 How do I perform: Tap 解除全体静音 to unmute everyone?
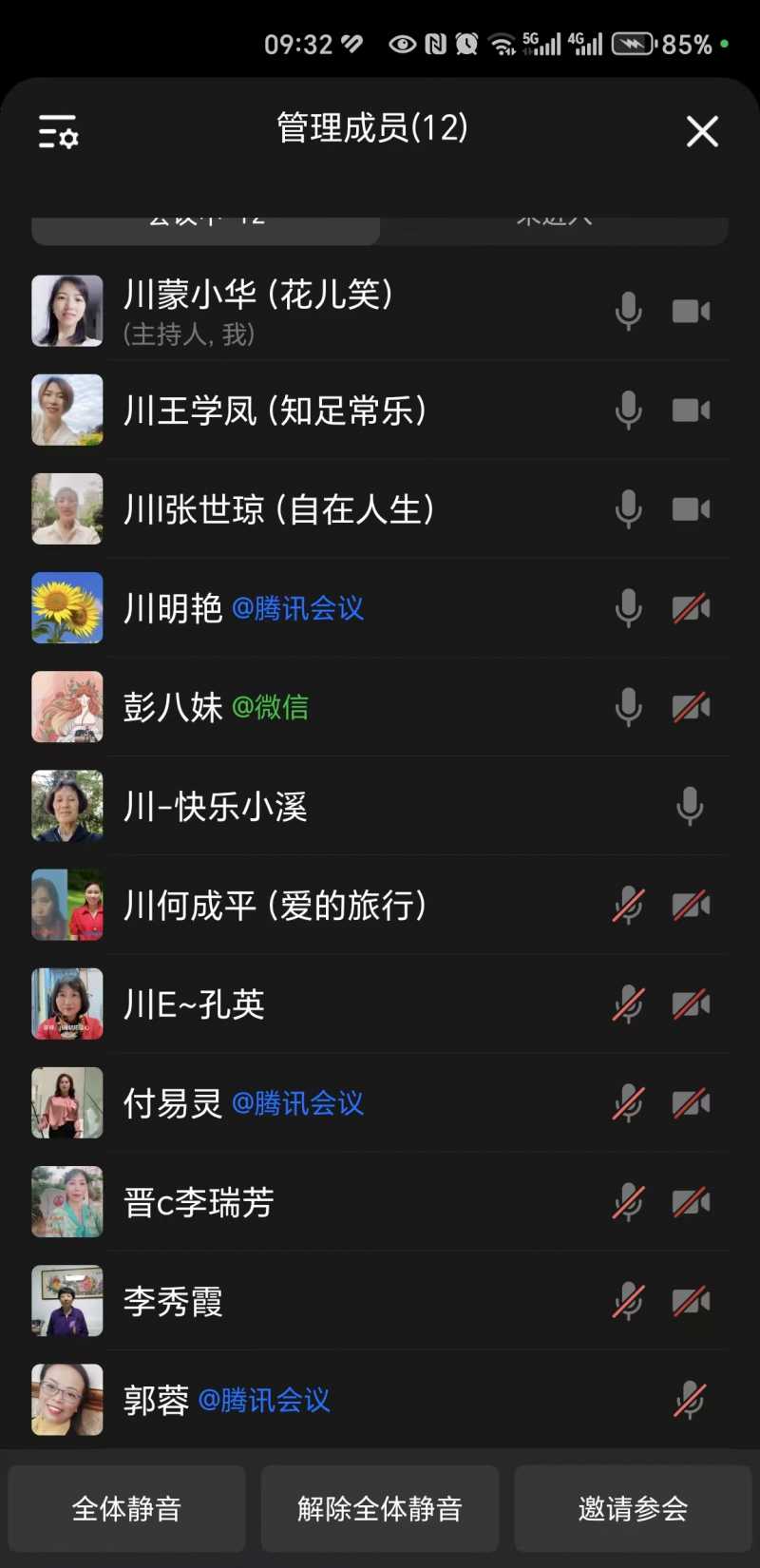tap(379, 1508)
